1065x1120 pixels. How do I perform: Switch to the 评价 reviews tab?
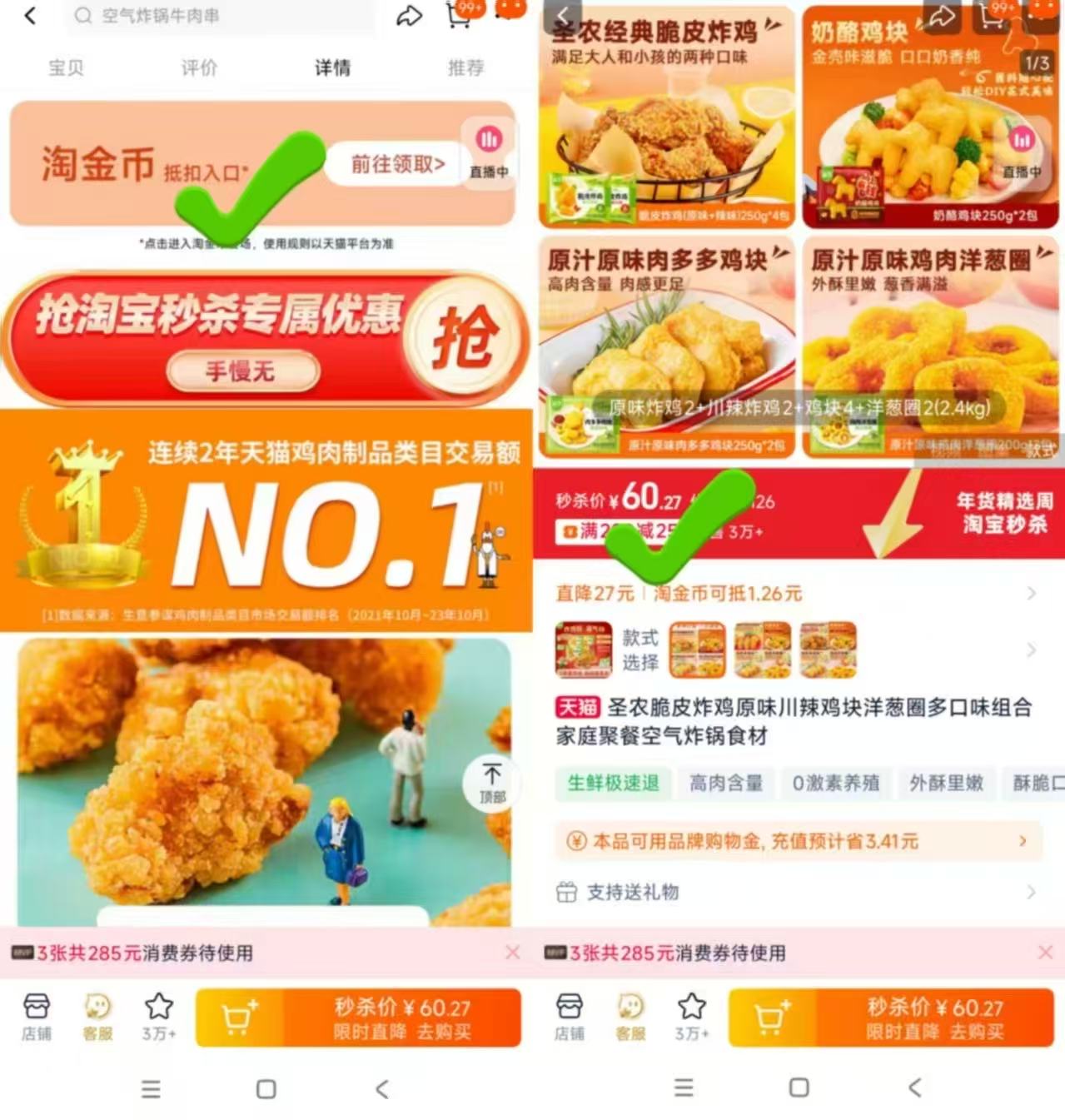click(199, 68)
